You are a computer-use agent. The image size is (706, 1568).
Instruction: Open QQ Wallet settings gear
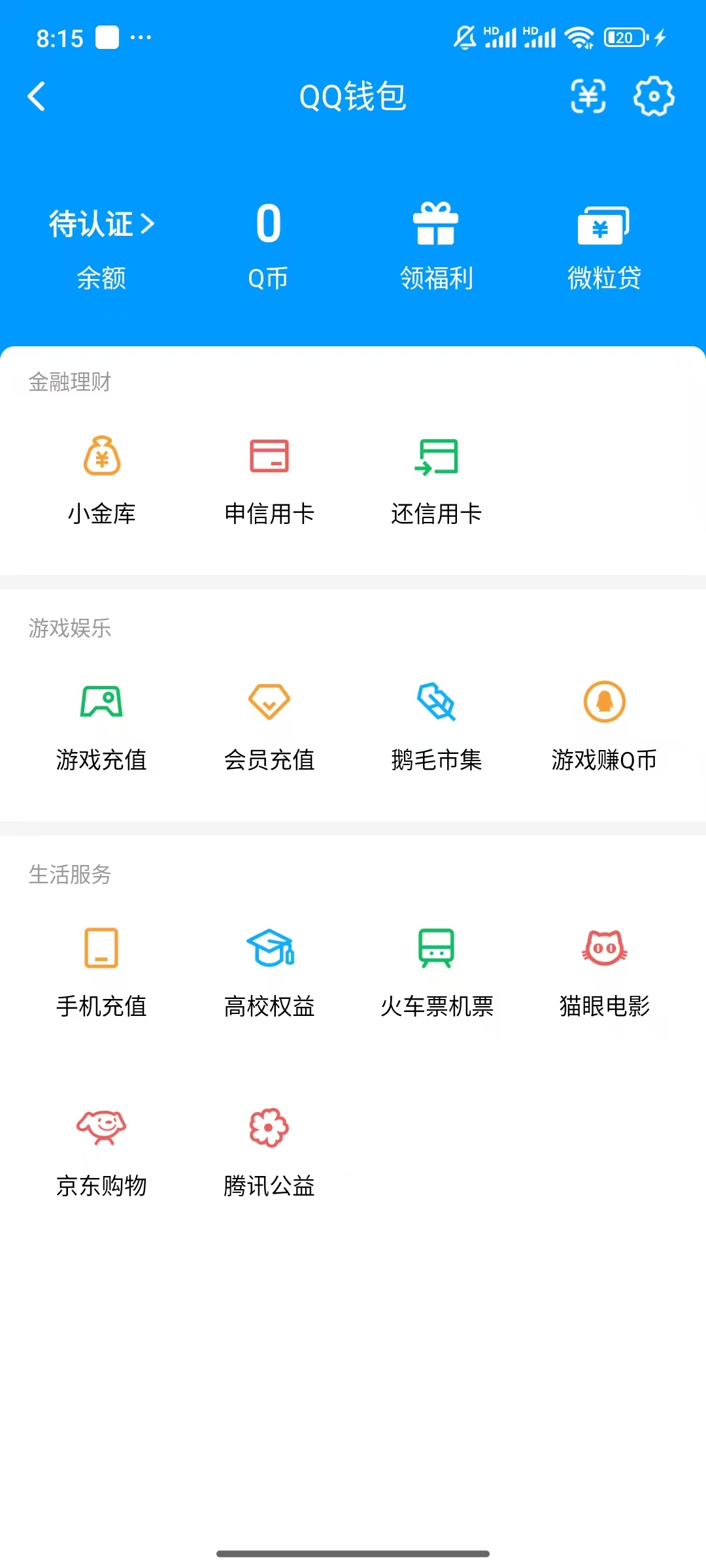pos(653,97)
